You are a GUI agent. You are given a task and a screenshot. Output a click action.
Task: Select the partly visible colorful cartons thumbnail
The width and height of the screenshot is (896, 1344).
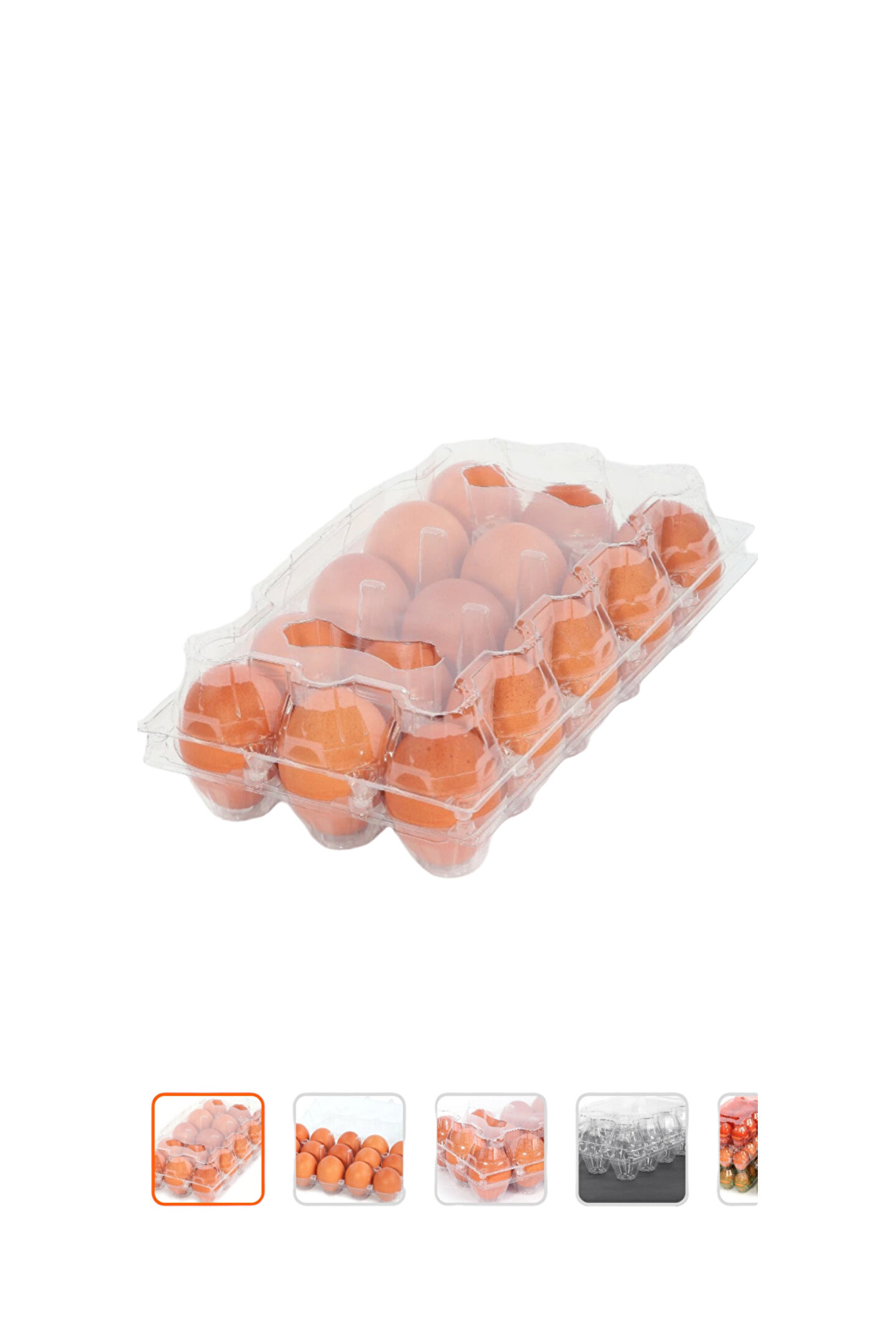click(x=739, y=1149)
